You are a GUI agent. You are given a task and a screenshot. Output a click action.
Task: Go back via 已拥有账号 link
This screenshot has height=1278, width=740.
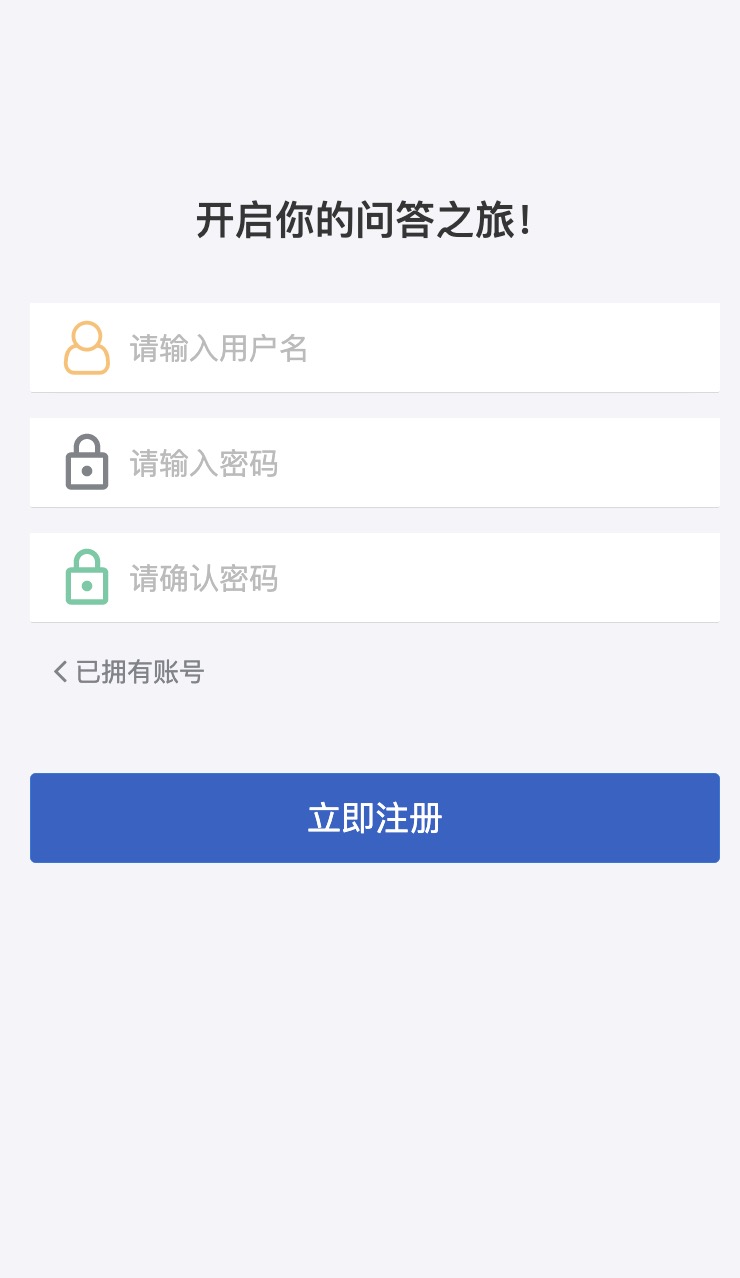(128, 672)
